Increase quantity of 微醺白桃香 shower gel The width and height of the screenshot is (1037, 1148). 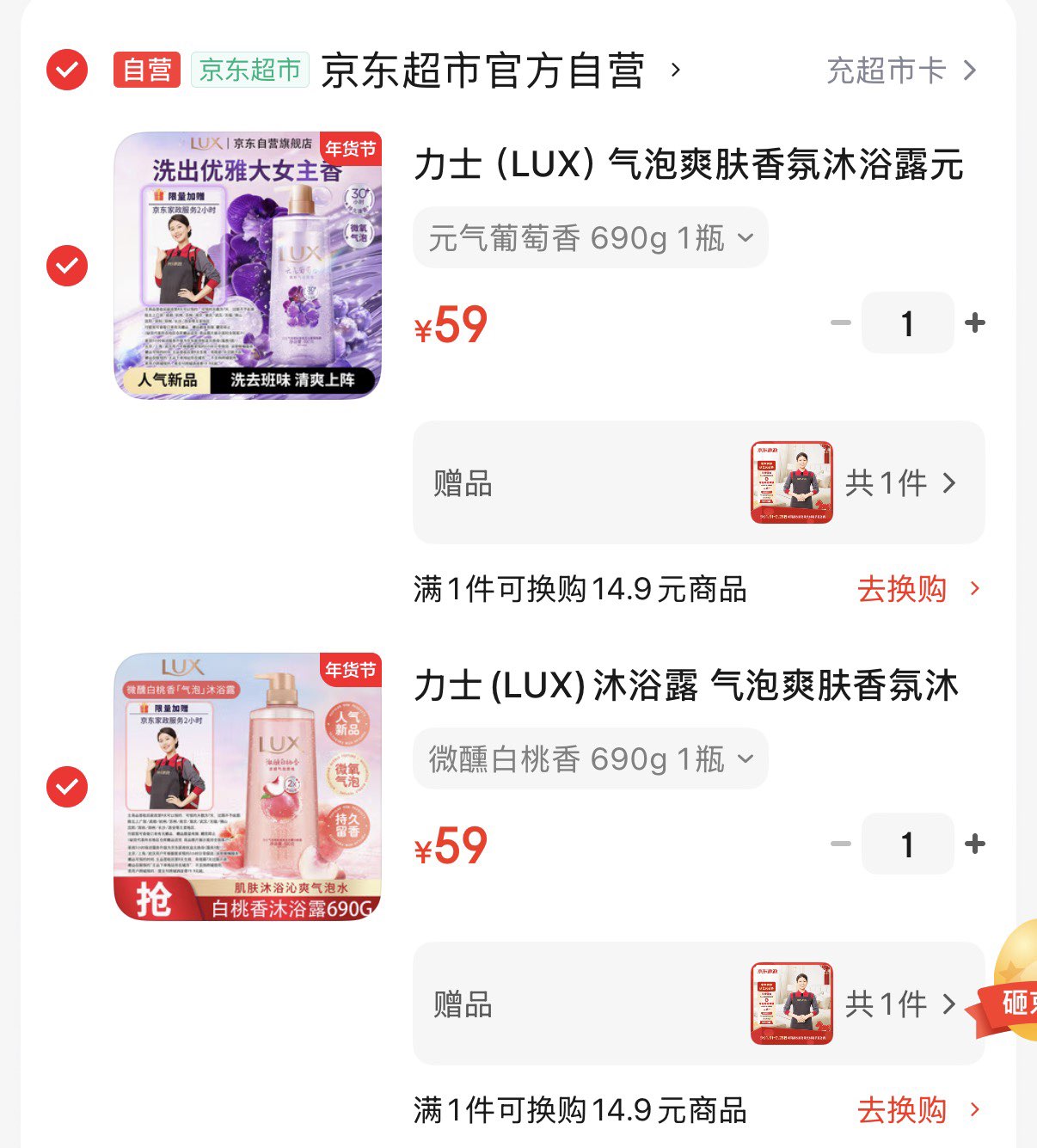975,844
